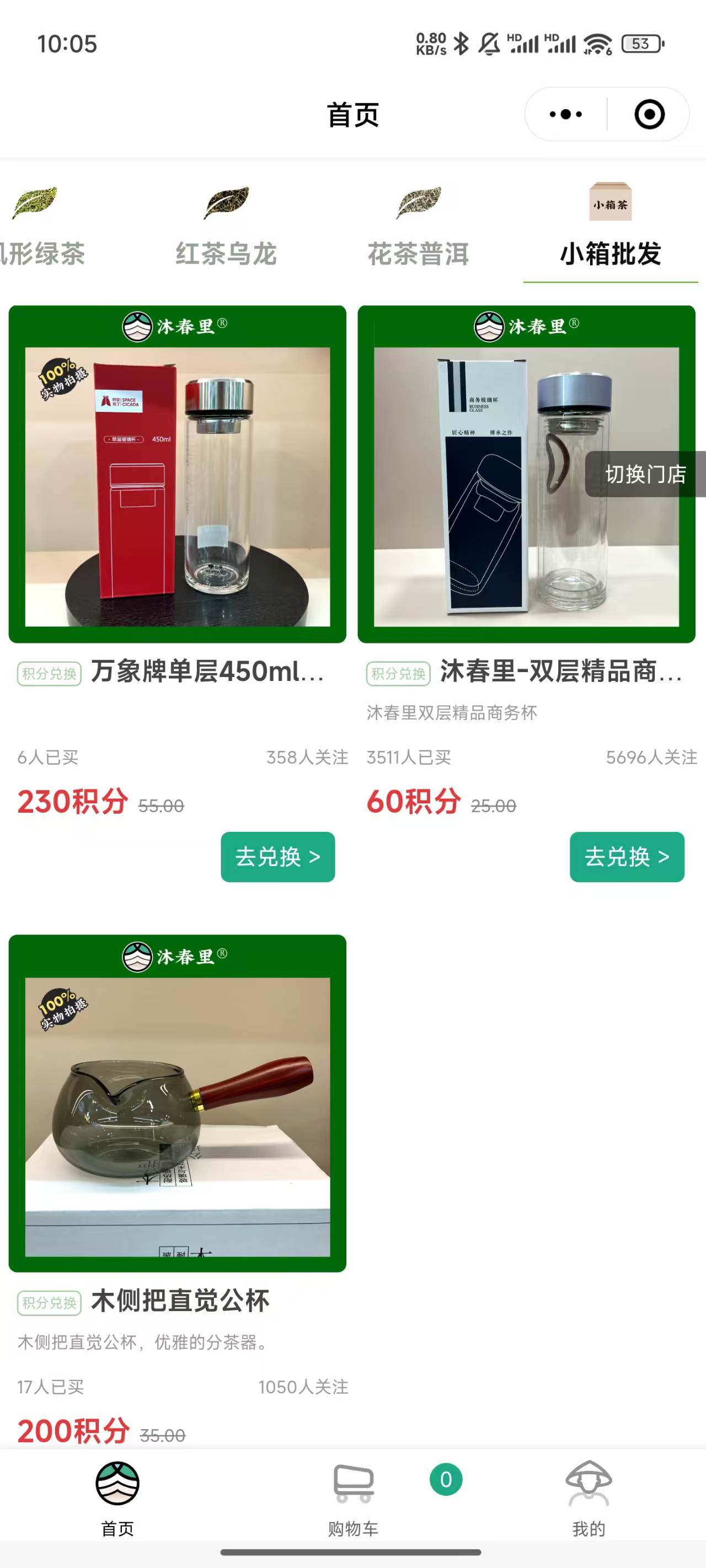Redeem the 沐春里-双层精品商务杯 with 去兑换
706x1568 pixels.
click(x=627, y=856)
